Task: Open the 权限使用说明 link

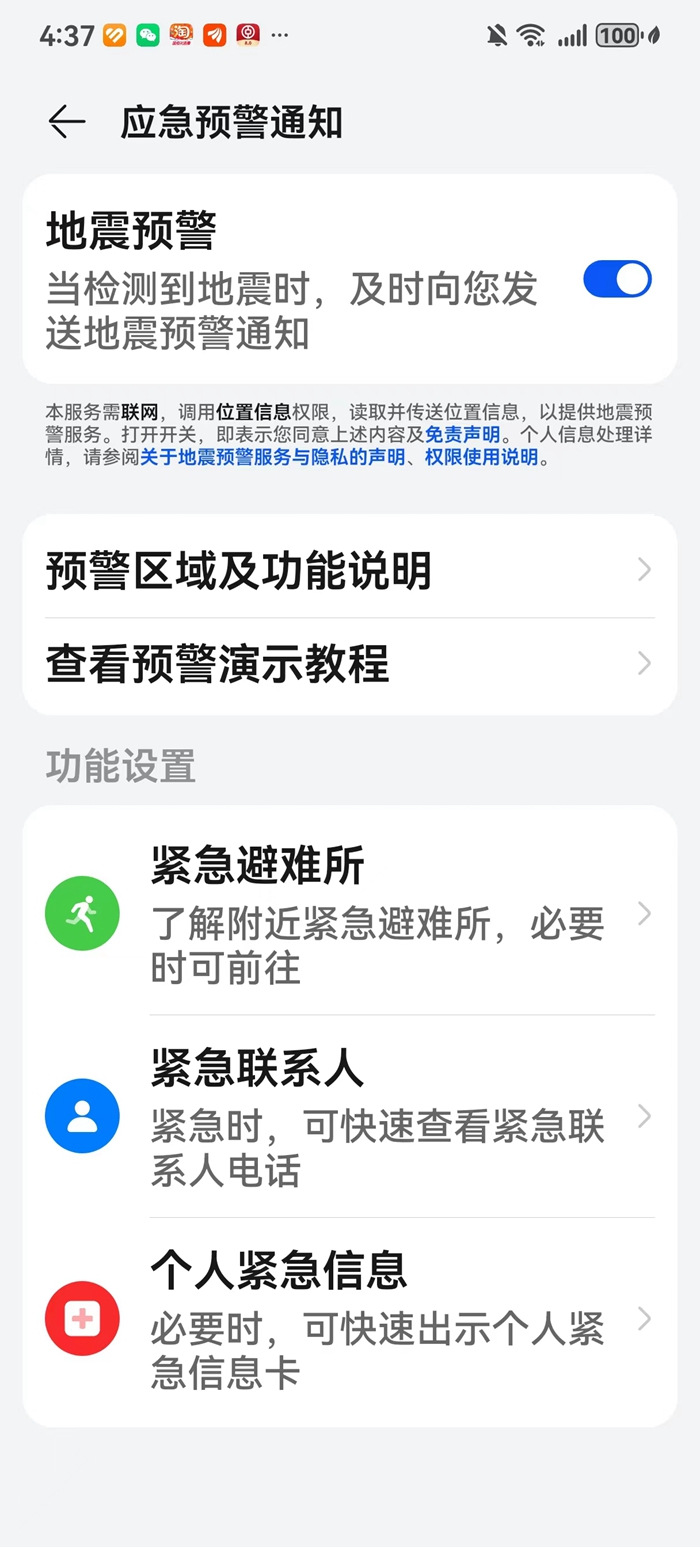Action: 481,458
